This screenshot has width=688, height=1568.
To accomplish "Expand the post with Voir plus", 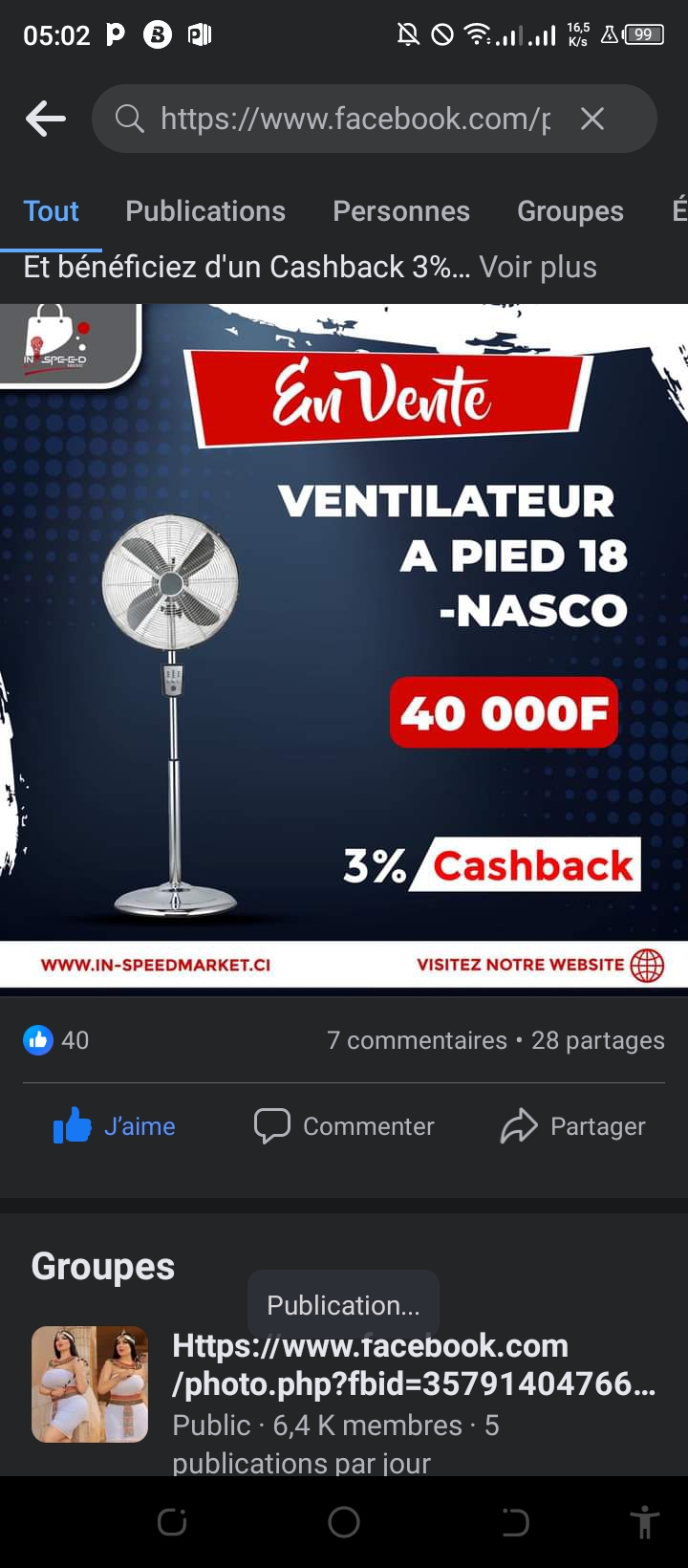I will pyautogui.click(x=538, y=267).
